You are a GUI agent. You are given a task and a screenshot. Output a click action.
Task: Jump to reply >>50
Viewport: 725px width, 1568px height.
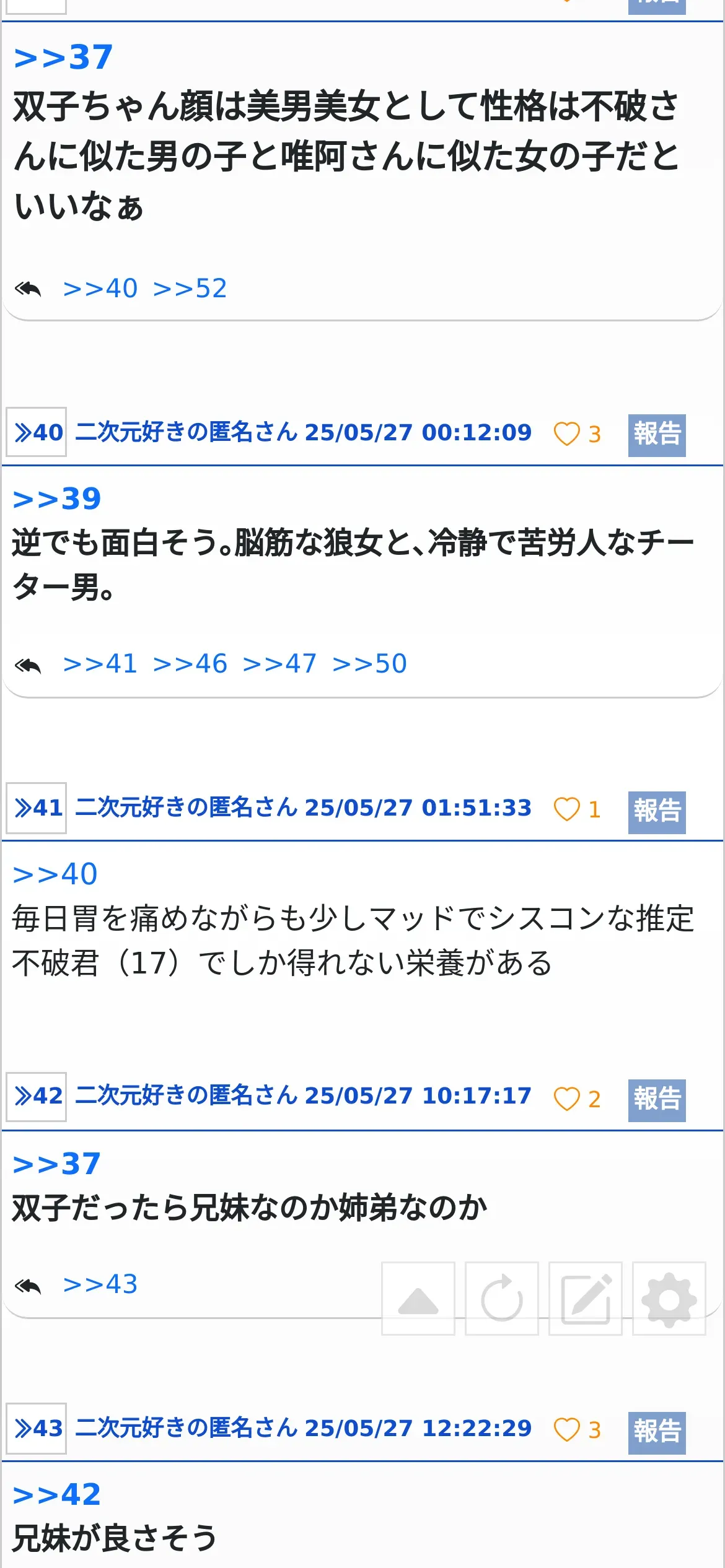[x=369, y=664]
